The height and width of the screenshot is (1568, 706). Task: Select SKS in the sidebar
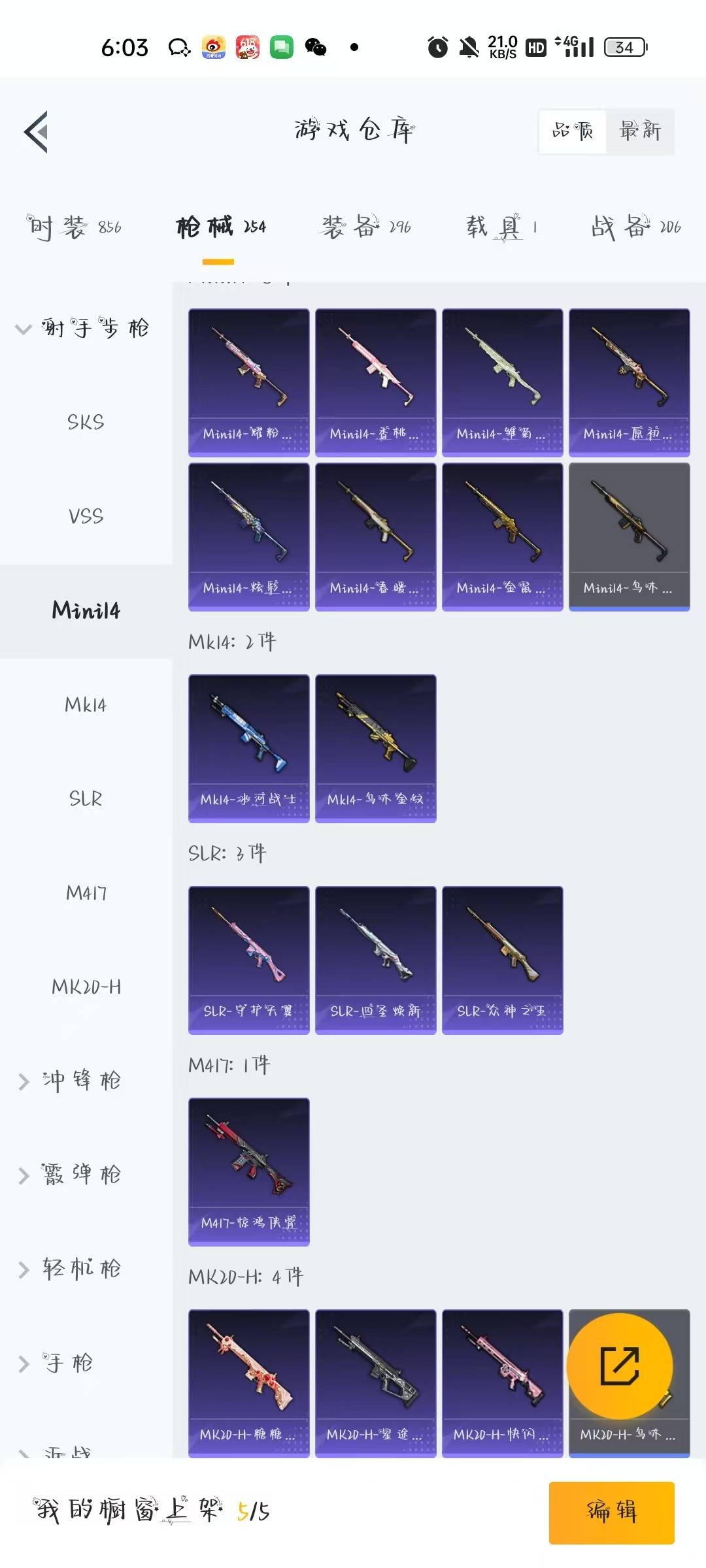tap(86, 422)
